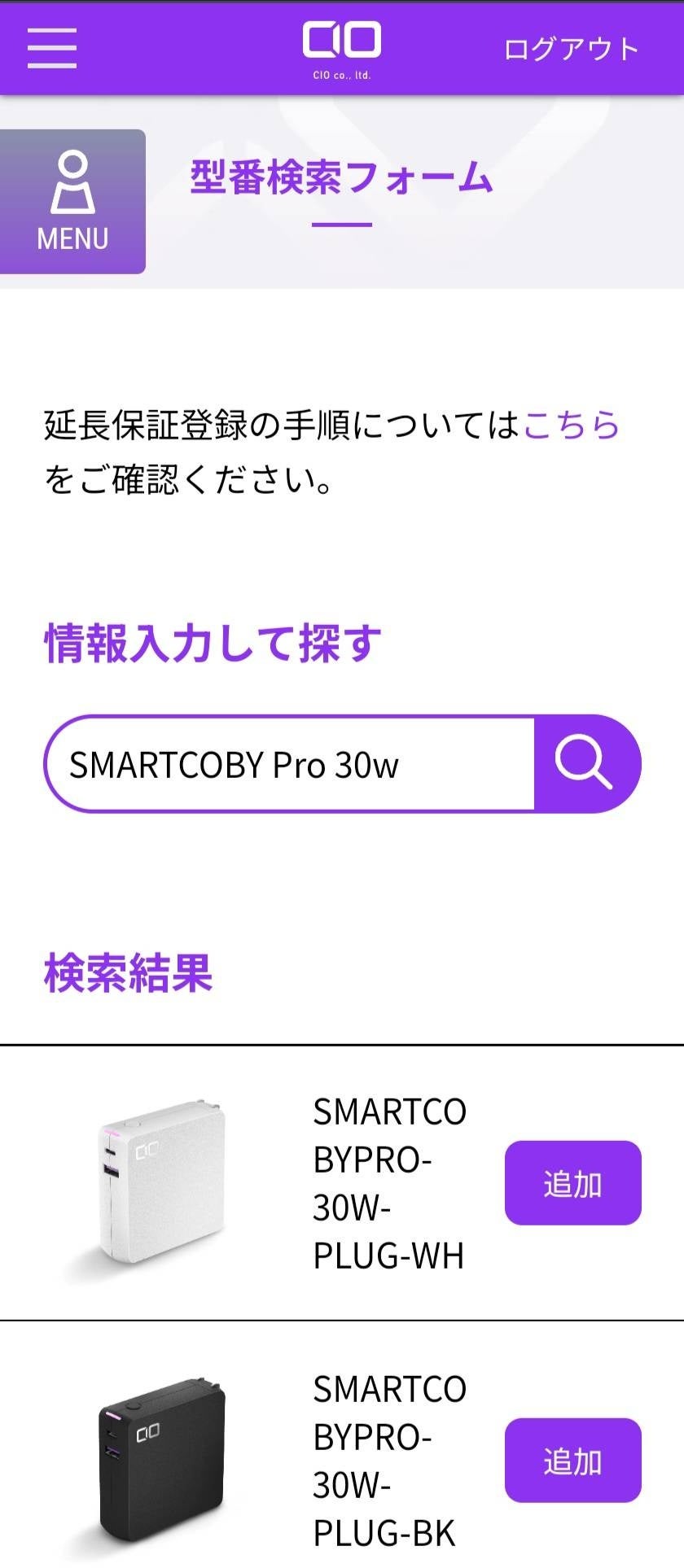Add SMARTCOBYPRO-30W-PLUG-BK with 追加

(x=572, y=1461)
